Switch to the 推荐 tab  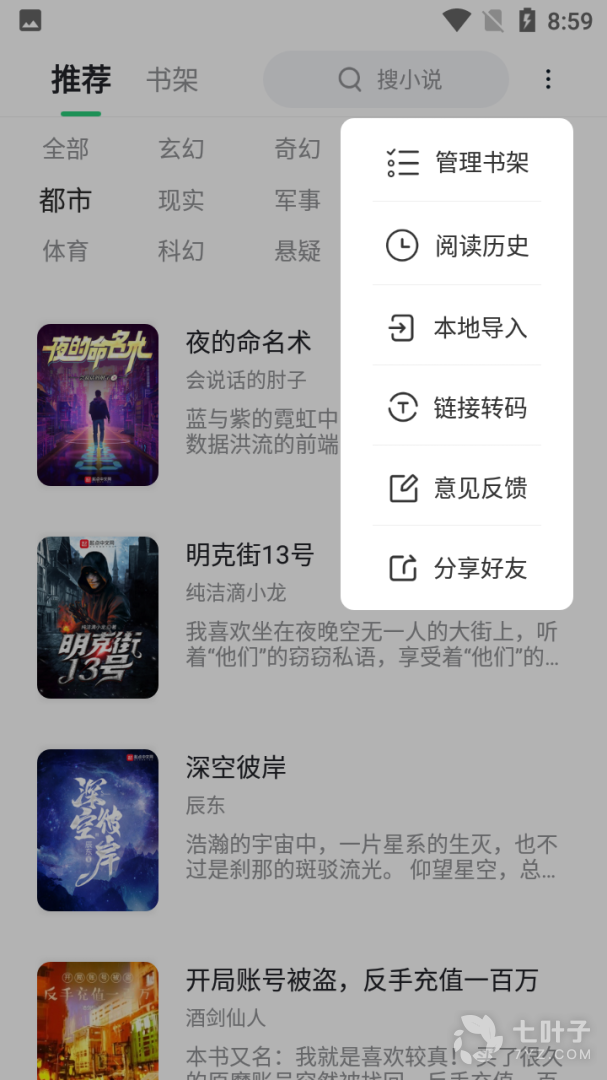coord(81,80)
